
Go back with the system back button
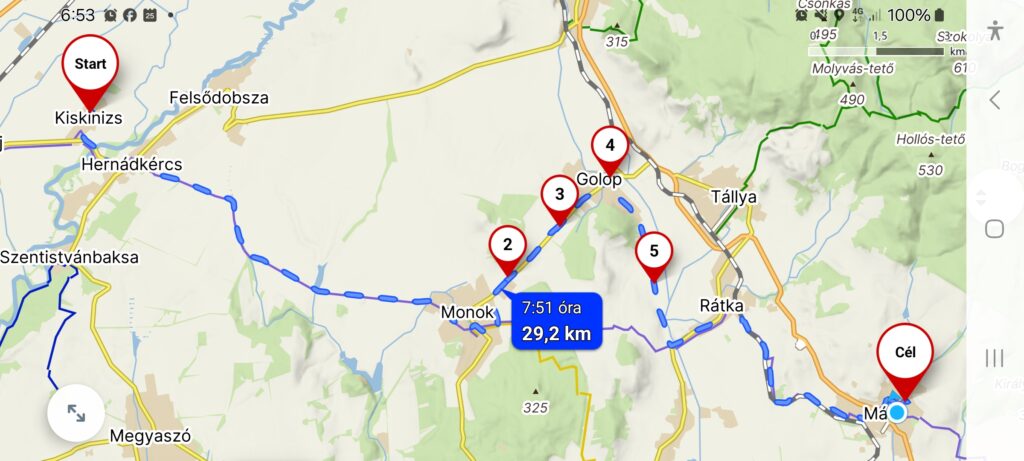coord(994,99)
